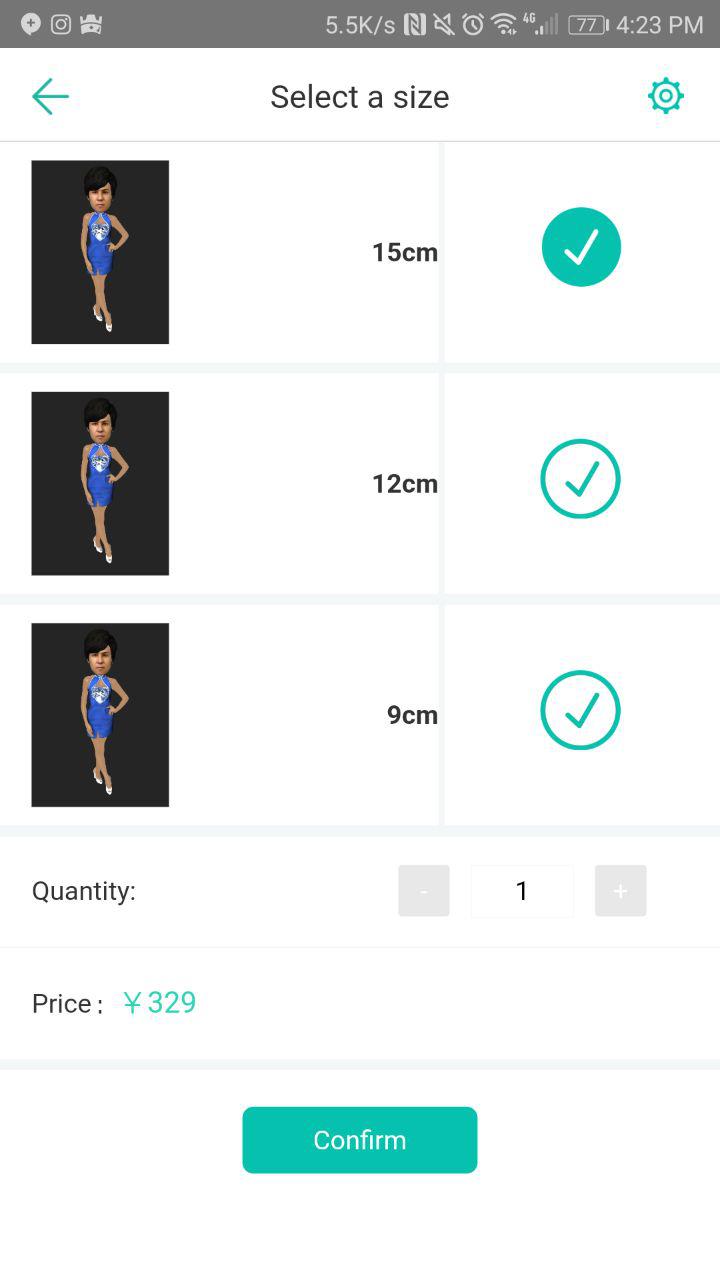Go back using the top arrow
This screenshot has width=720, height=1280.
pyautogui.click(x=50, y=97)
